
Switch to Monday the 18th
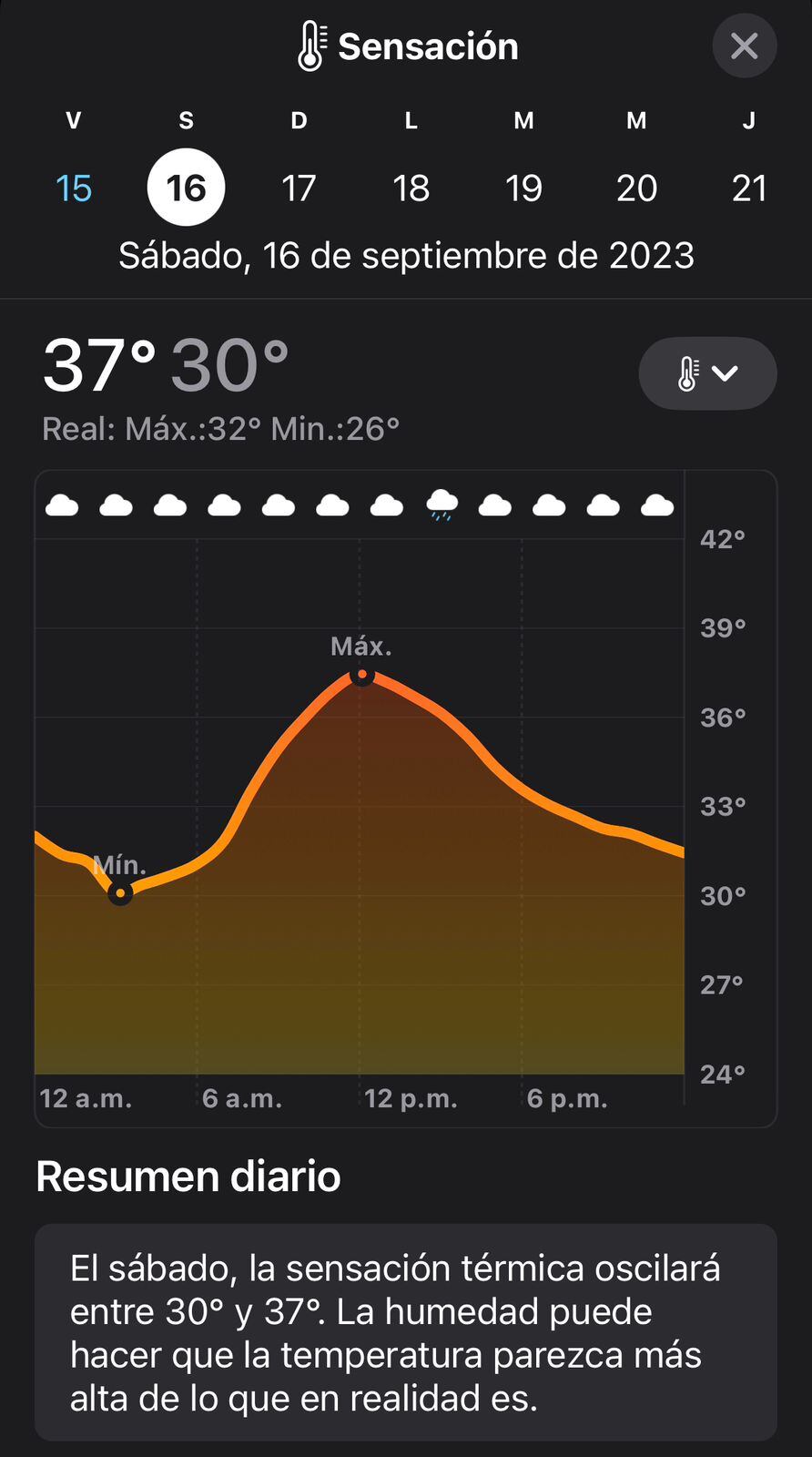(x=411, y=188)
